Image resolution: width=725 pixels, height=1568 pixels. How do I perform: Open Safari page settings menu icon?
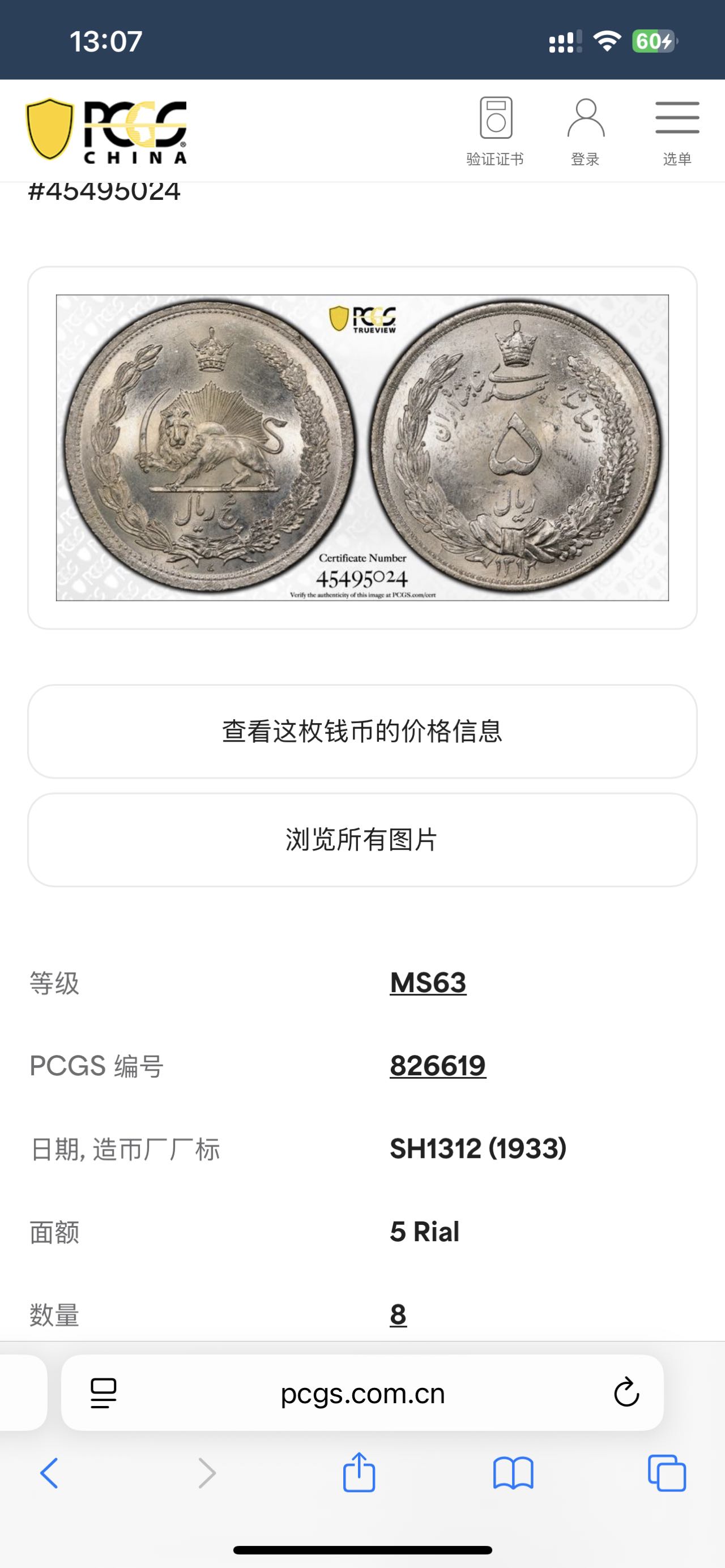point(104,1393)
